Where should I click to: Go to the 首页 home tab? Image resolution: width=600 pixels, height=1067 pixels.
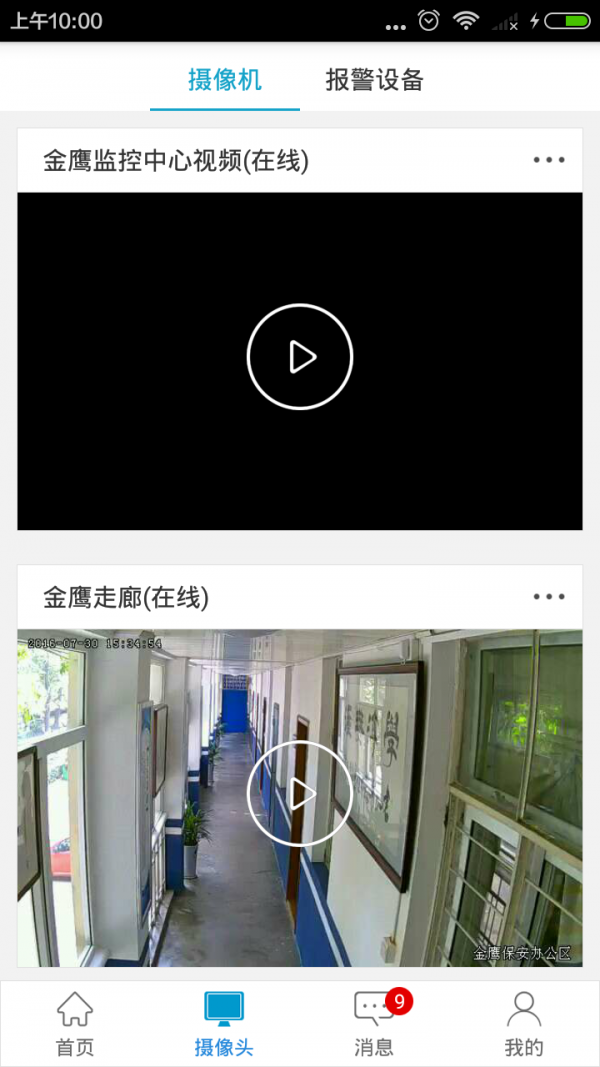[75, 1024]
